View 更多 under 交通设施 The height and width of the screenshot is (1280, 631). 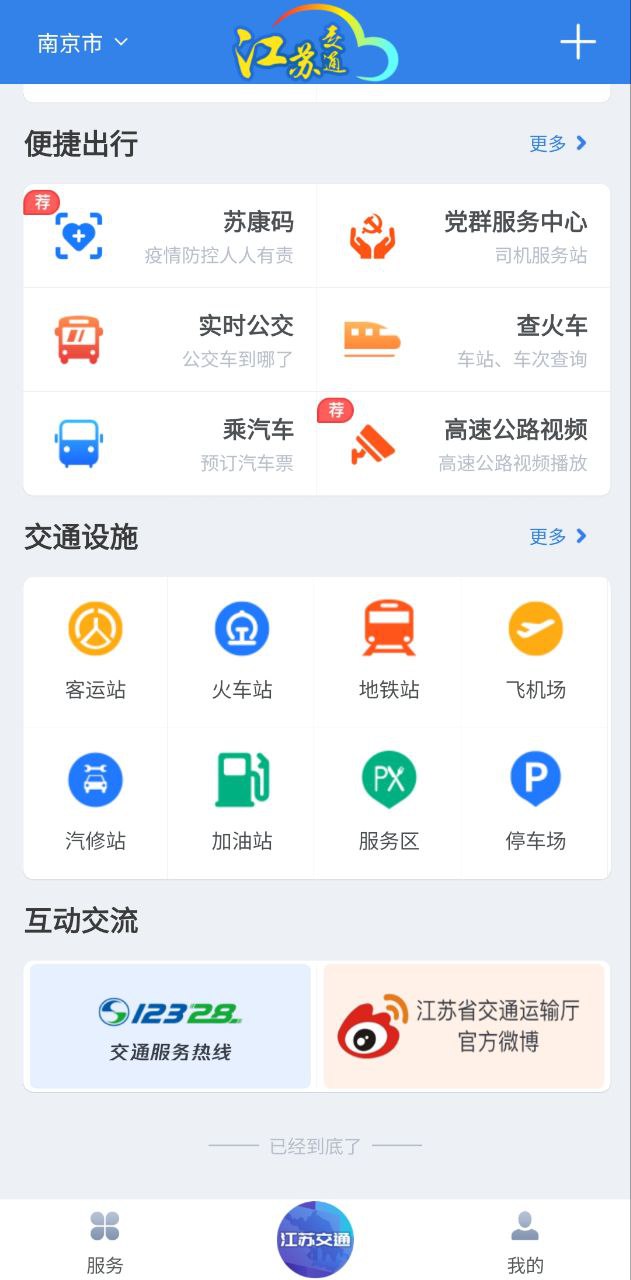(x=558, y=537)
